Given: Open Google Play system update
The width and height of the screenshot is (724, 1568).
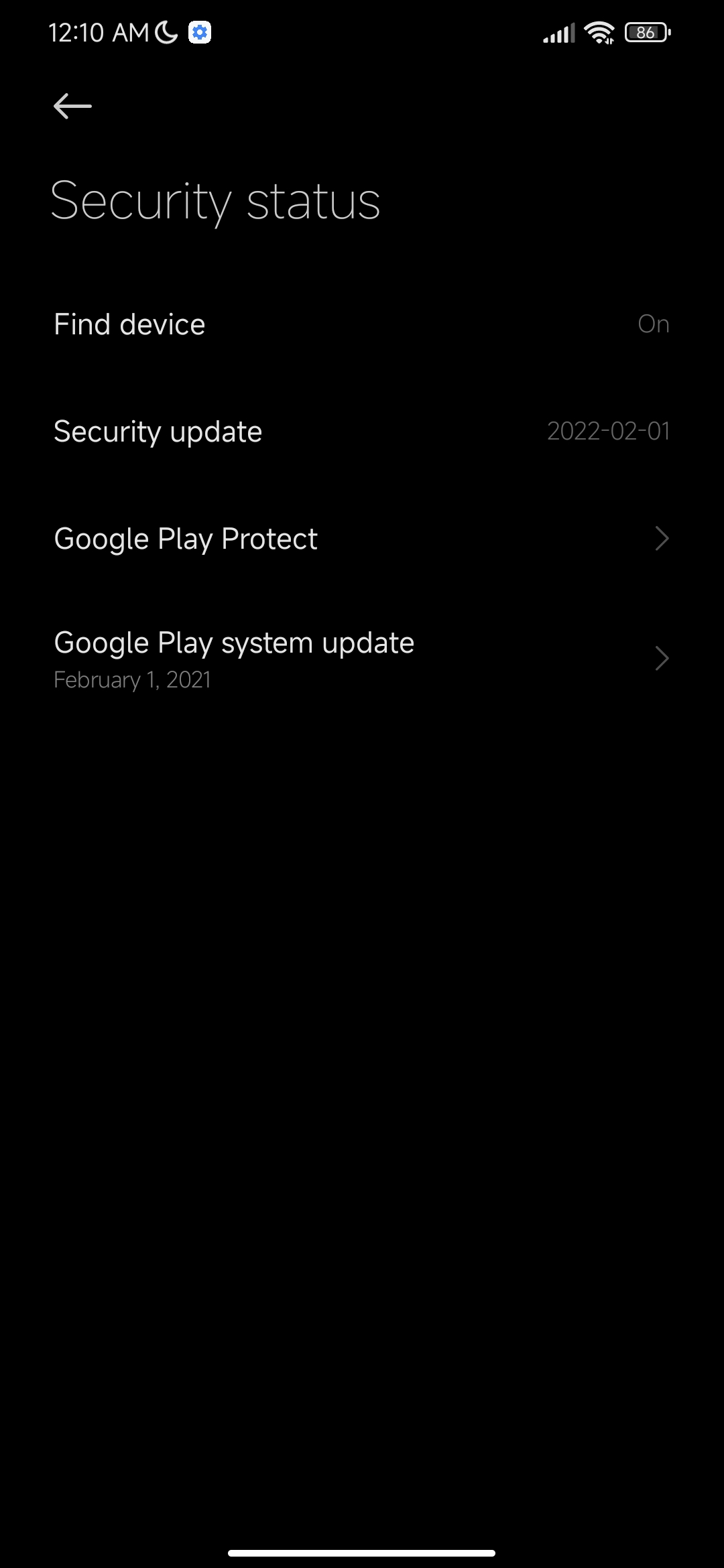Looking at the screenshot, I should tap(362, 659).
